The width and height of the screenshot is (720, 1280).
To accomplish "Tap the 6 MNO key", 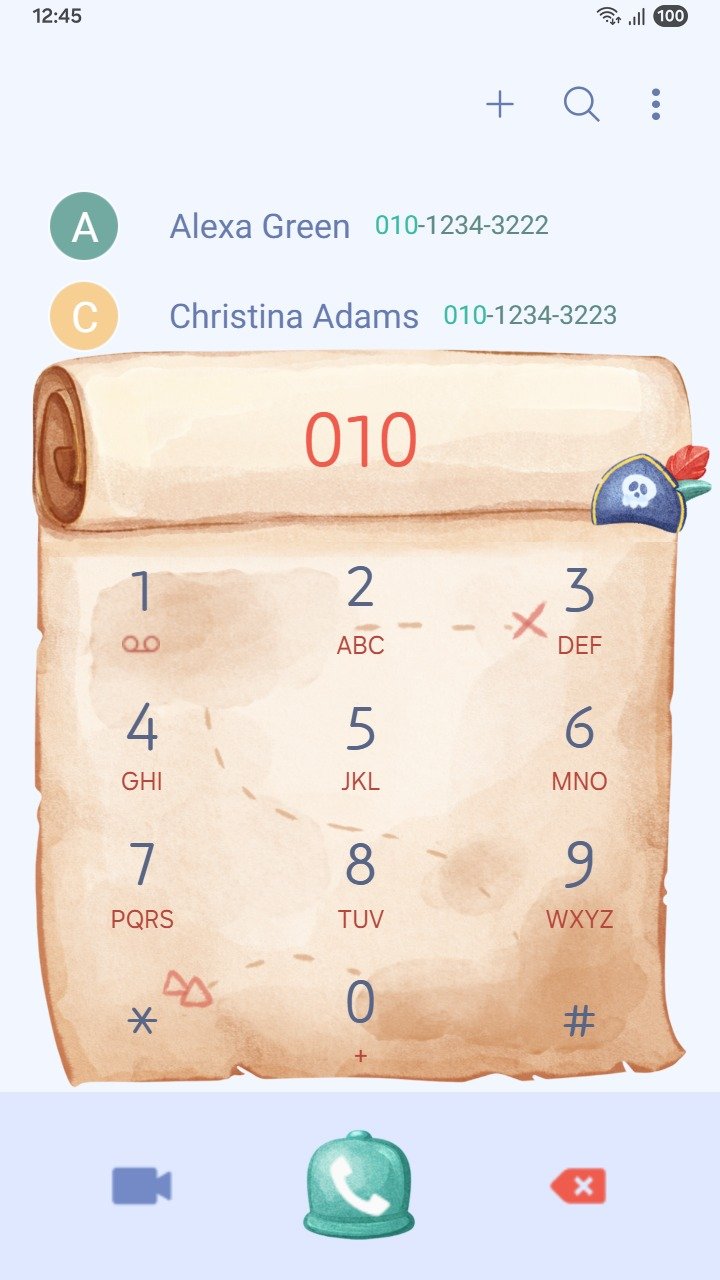I will [x=579, y=746].
